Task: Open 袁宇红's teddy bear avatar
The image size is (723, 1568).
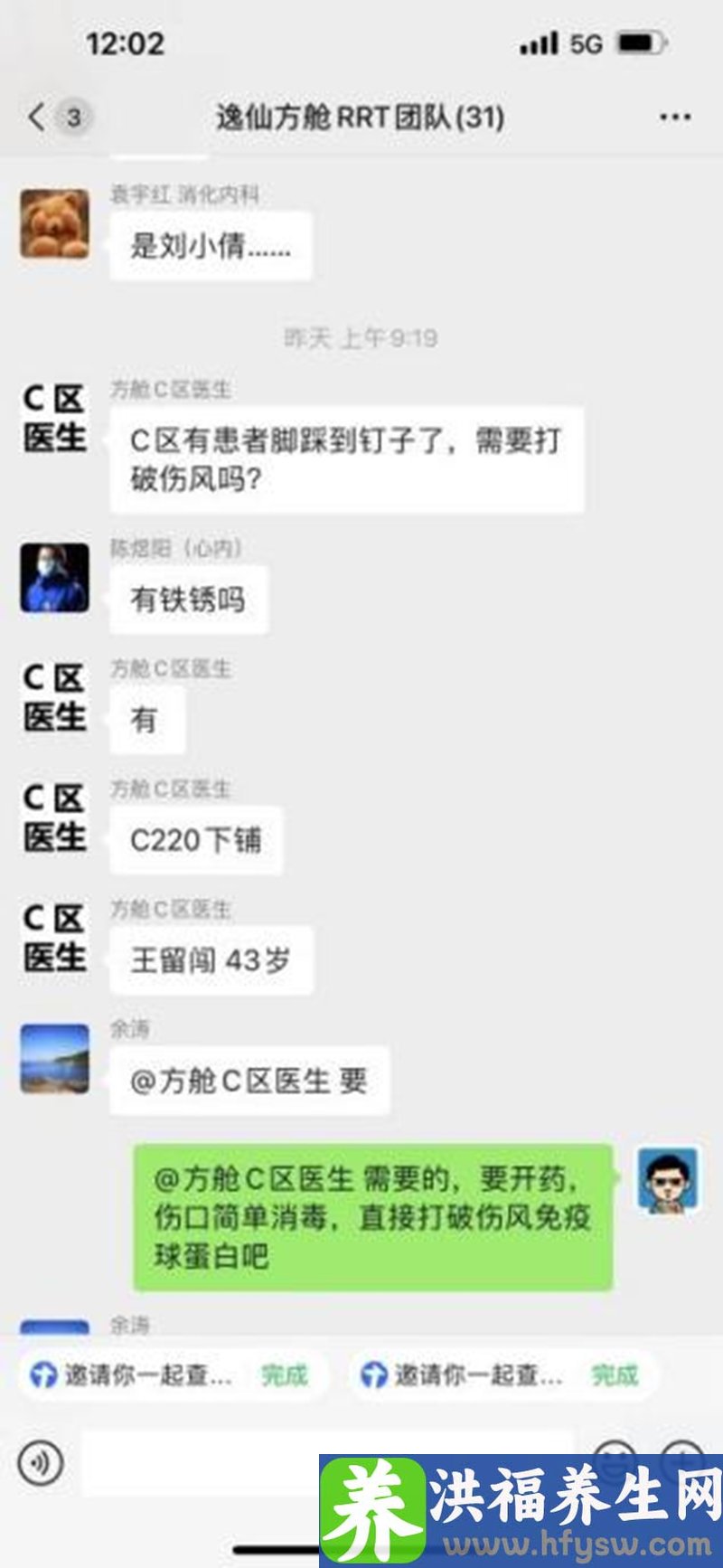Action: 55,224
